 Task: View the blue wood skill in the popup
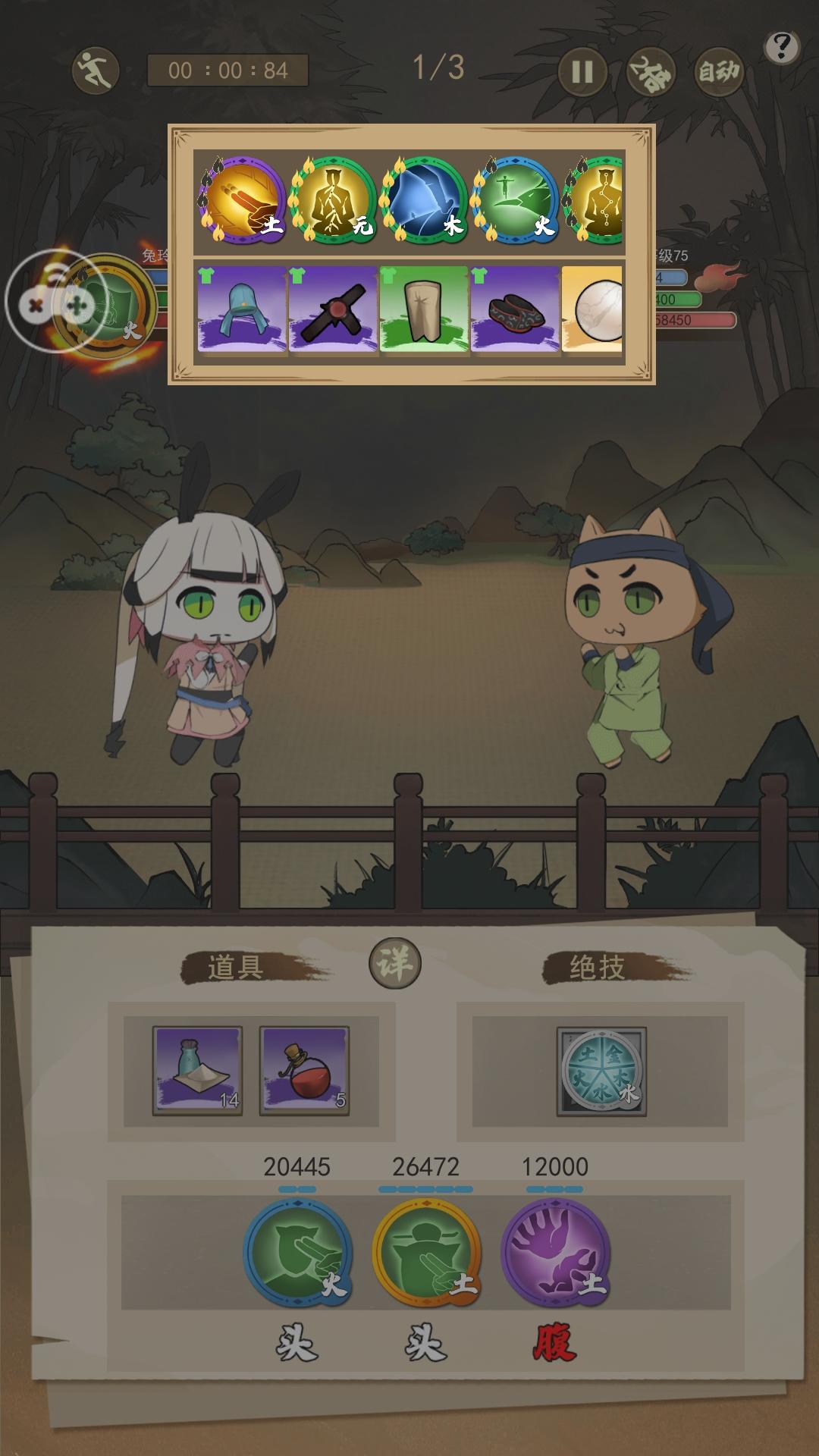(423, 200)
